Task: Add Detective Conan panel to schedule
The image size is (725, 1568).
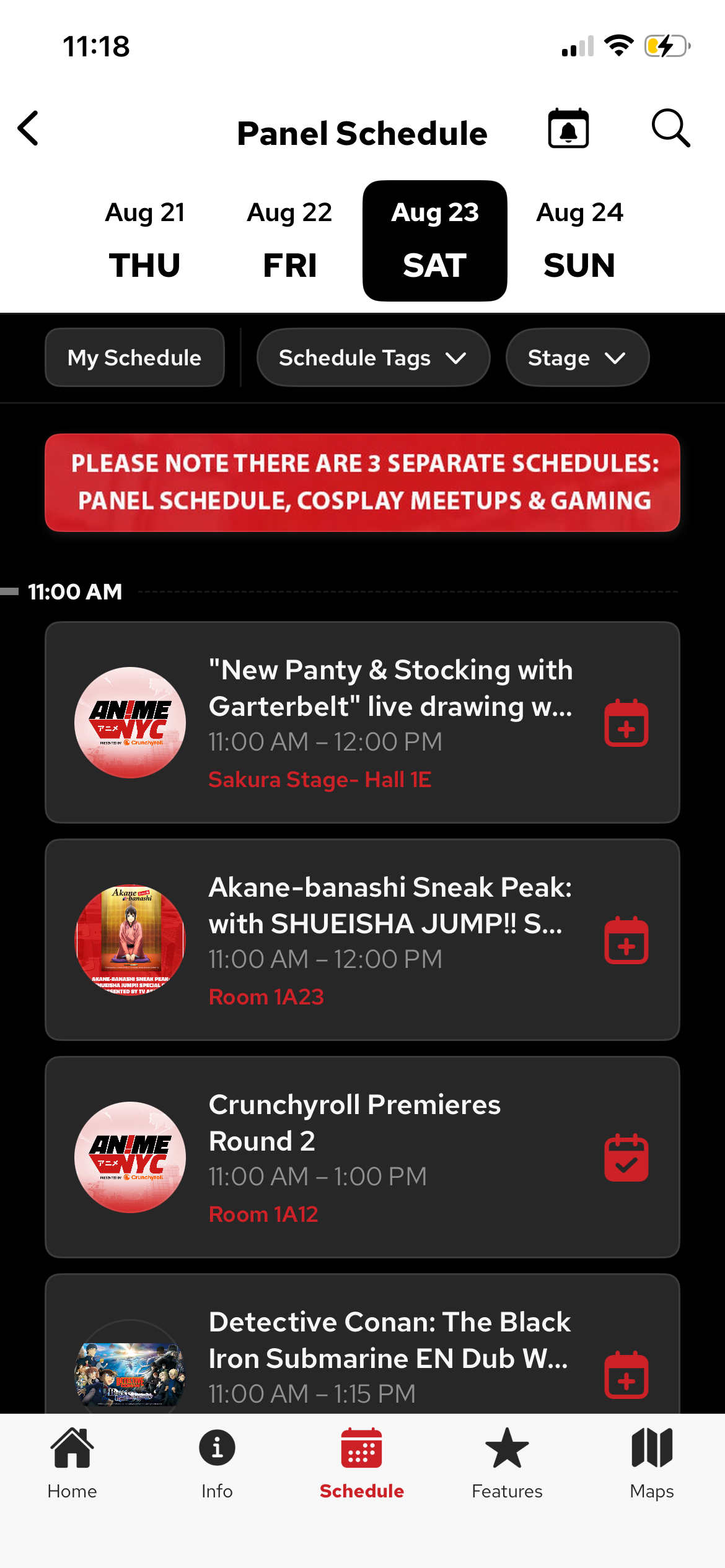Action: pyautogui.click(x=626, y=1375)
